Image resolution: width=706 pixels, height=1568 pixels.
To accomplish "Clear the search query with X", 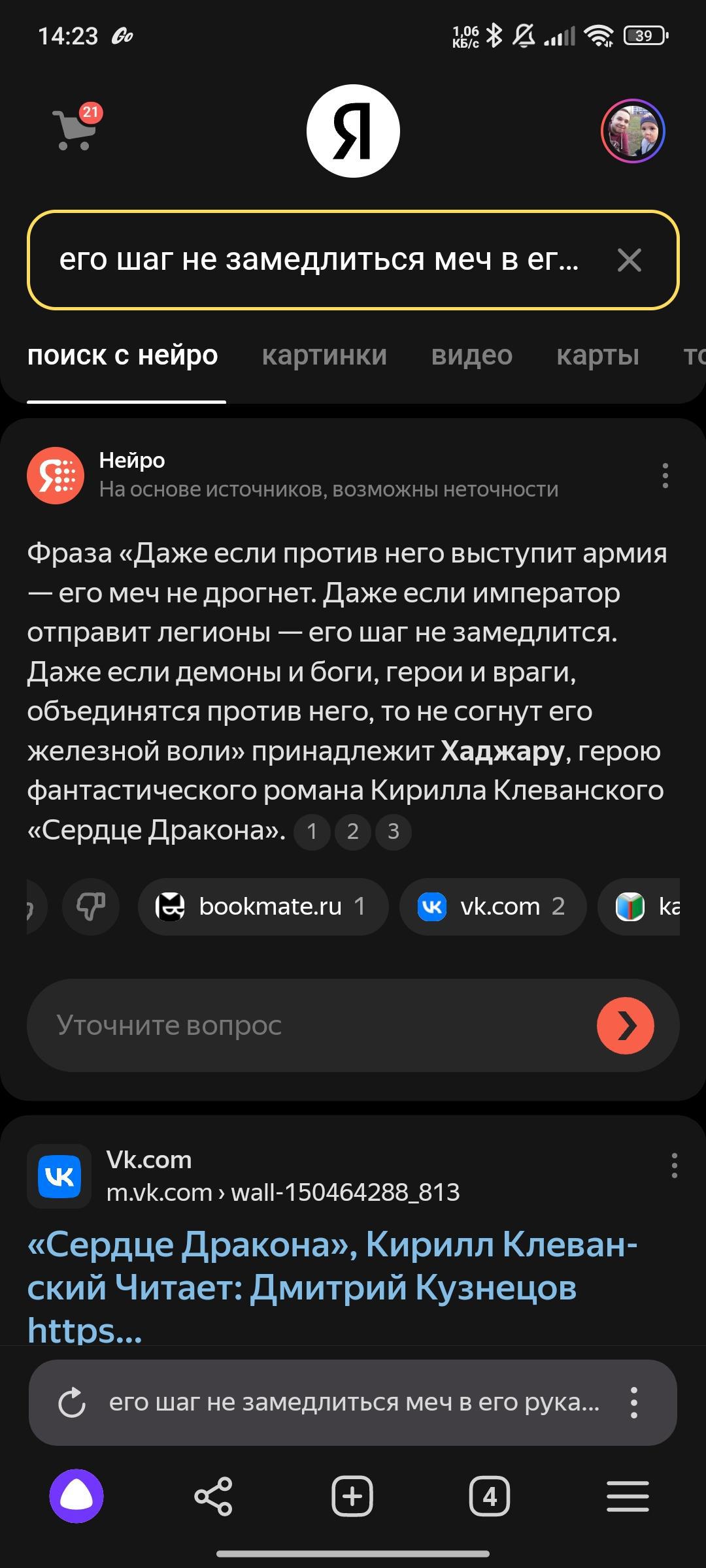I will coord(629,260).
